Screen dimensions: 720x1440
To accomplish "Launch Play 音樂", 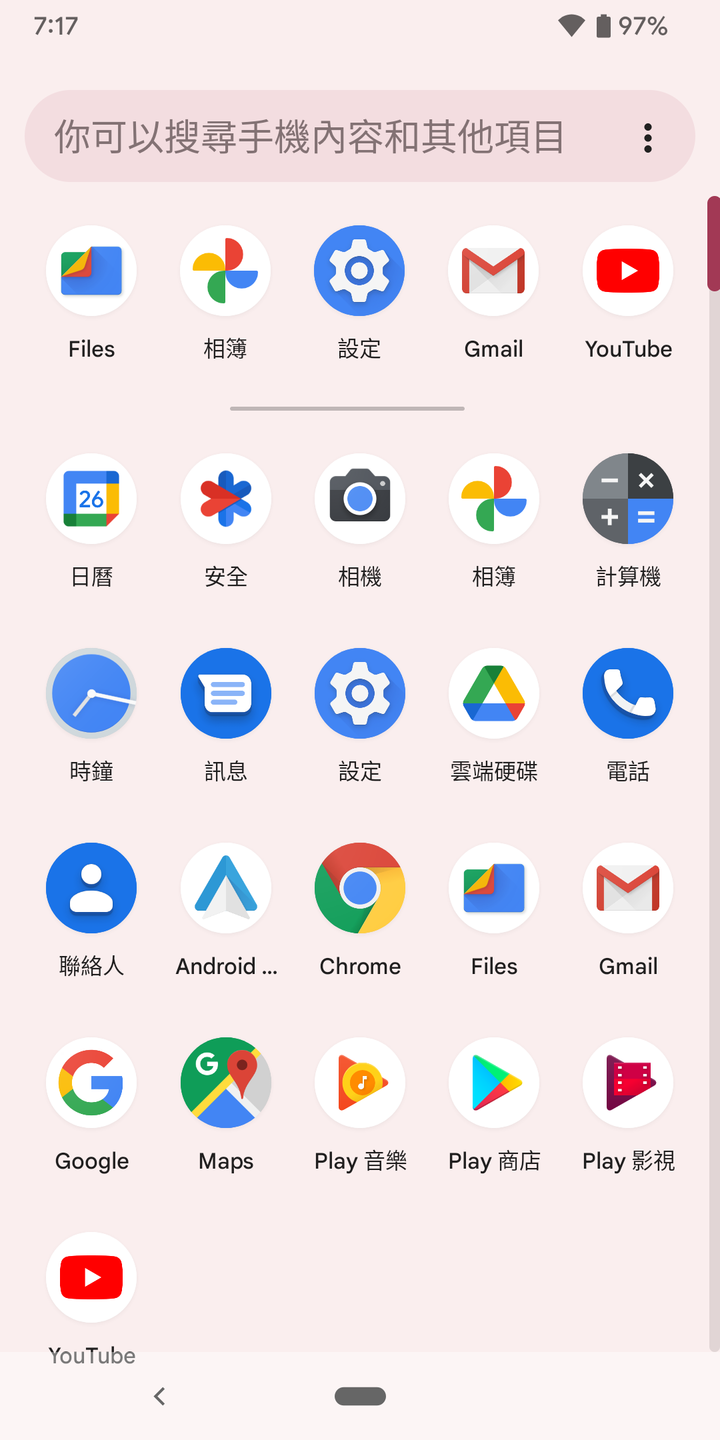I will tap(360, 1082).
